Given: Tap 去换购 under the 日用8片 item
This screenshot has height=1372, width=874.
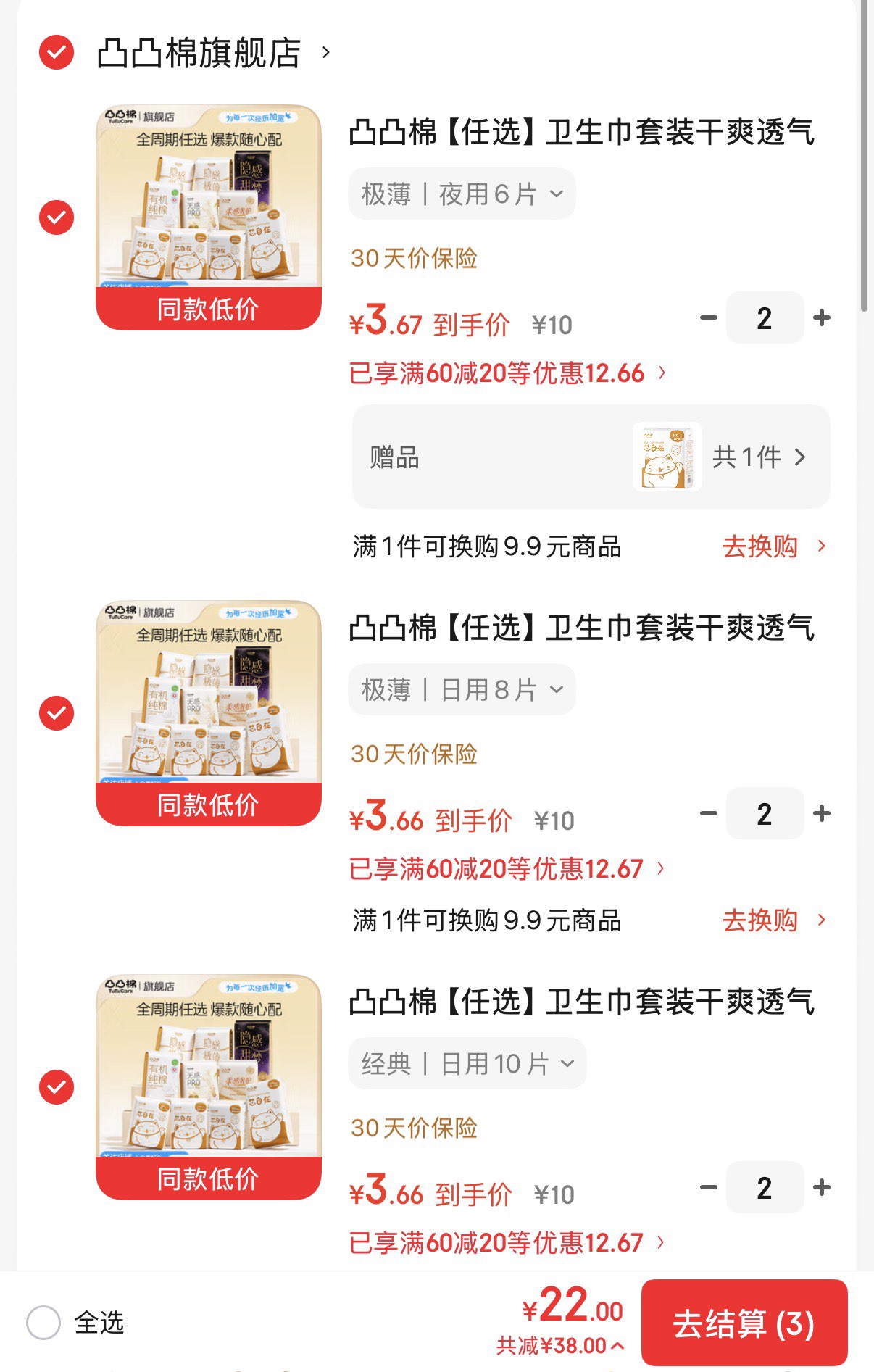Looking at the screenshot, I should pyautogui.click(x=773, y=920).
